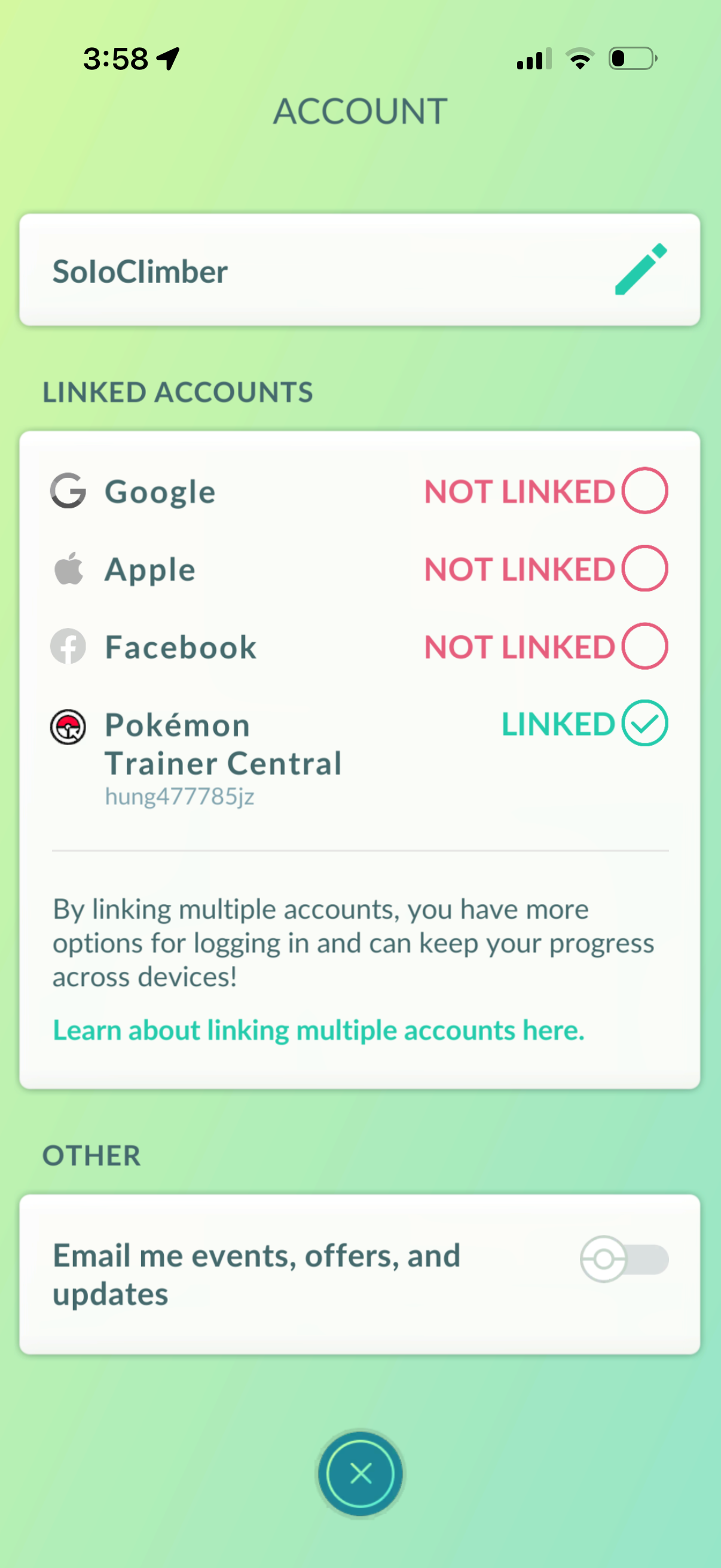Close the Account screen
This screenshot has height=1568, width=721.
click(x=360, y=1474)
